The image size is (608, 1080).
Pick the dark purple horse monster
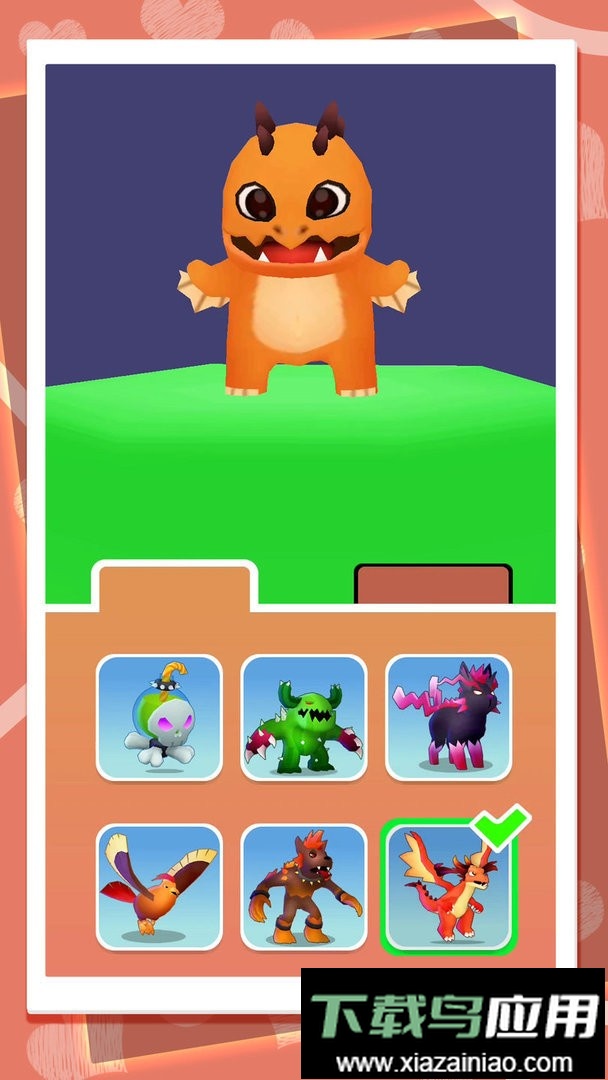448,717
